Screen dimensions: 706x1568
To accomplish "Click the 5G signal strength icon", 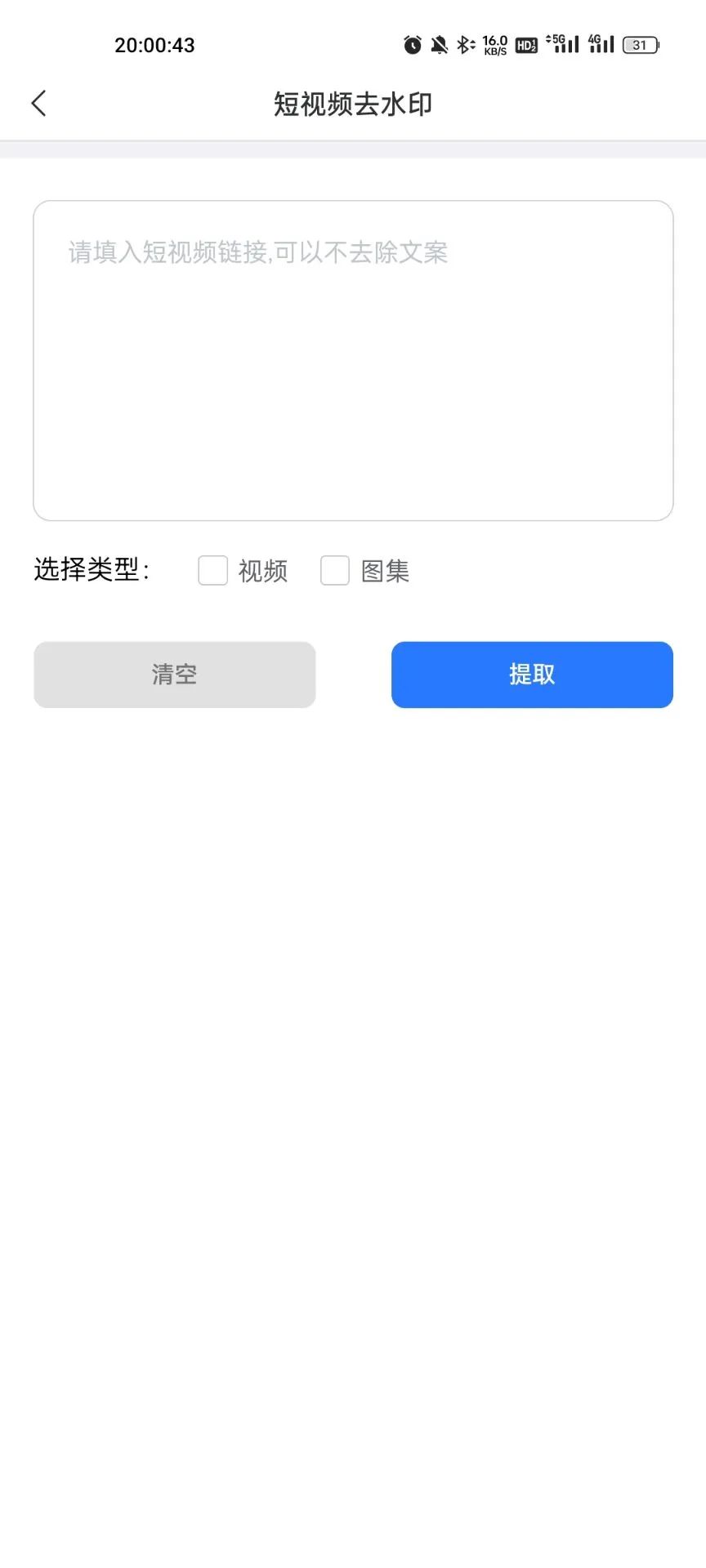I will pos(565,45).
